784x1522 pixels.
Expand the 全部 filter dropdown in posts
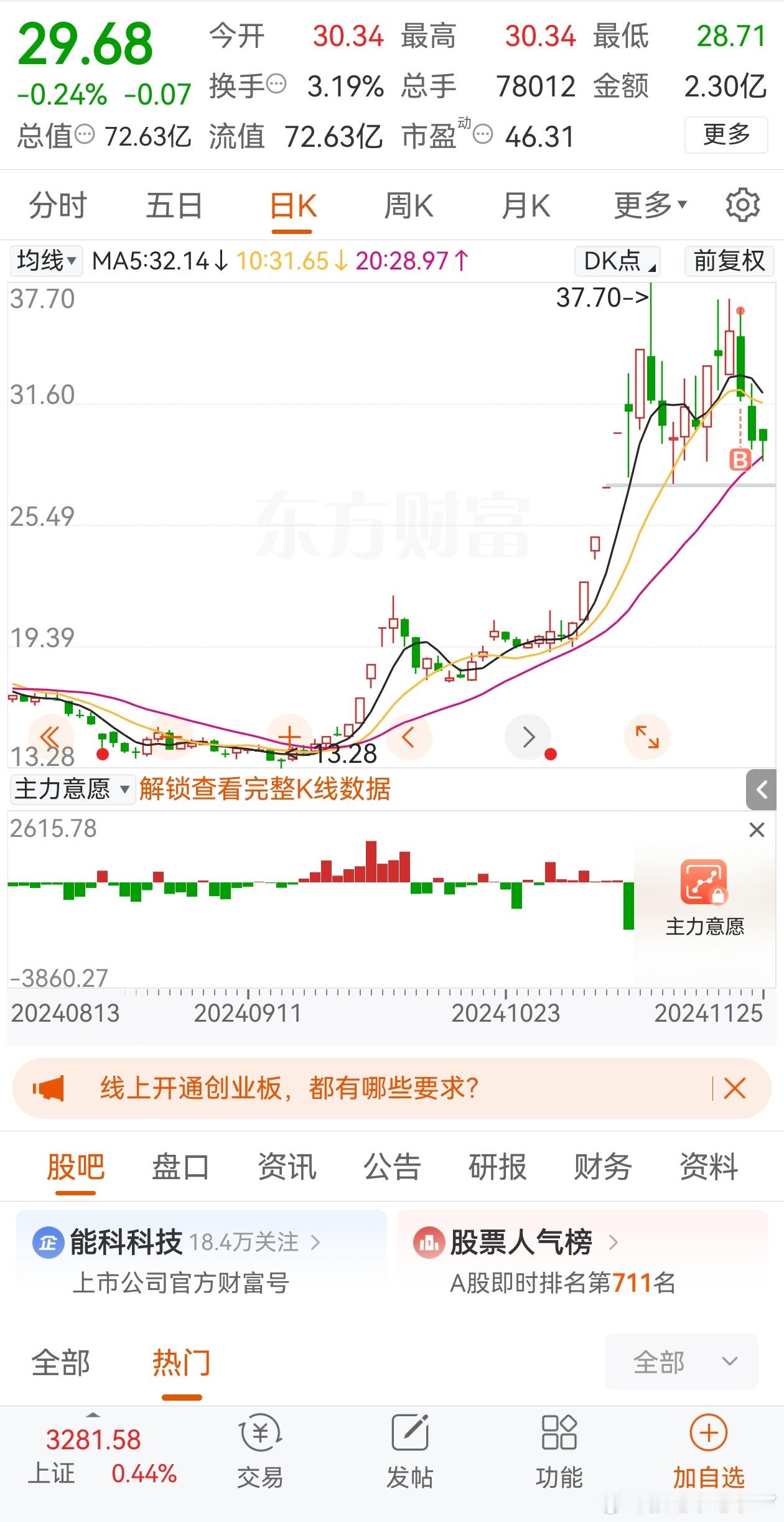click(x=681, y=1362)
